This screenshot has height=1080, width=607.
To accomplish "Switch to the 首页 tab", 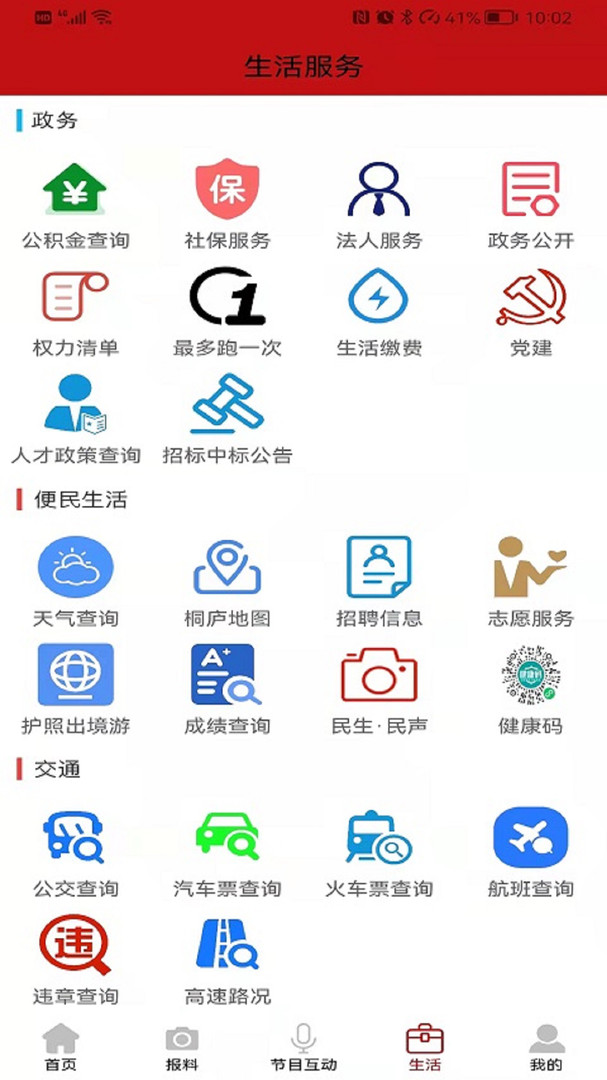I will (61, 1047).
